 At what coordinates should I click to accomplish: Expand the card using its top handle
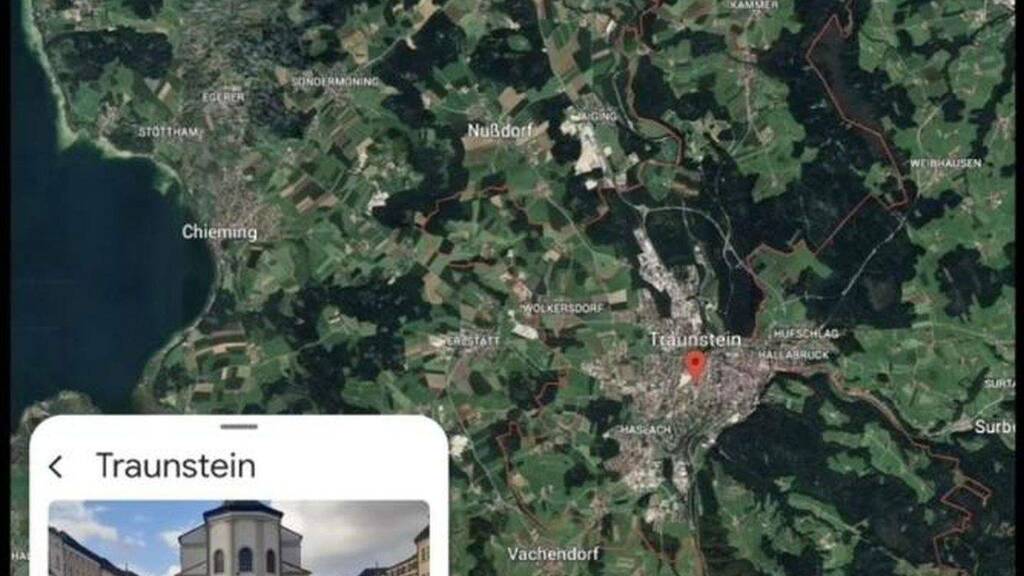[x=239, y=427]
